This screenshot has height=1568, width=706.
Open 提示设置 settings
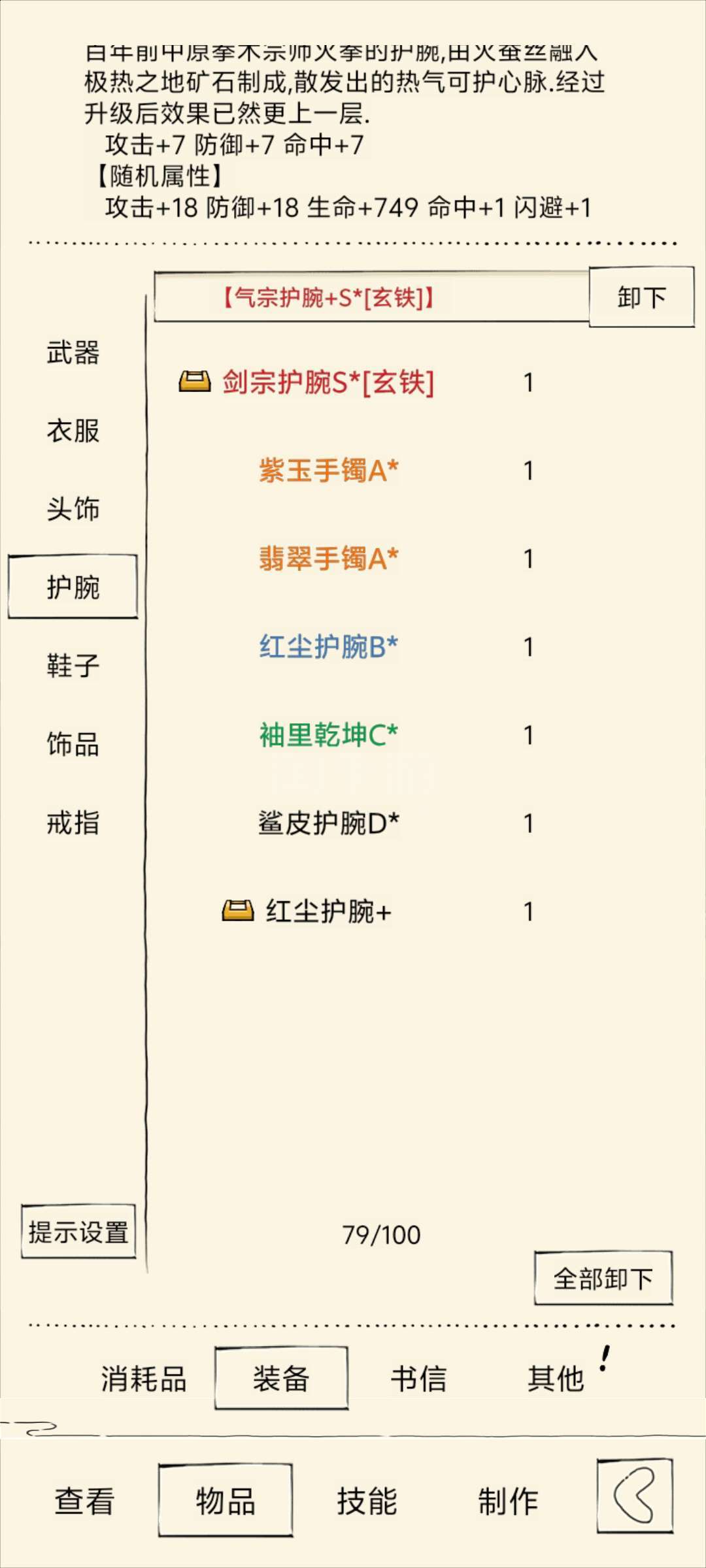click(x=78, y=1232)
